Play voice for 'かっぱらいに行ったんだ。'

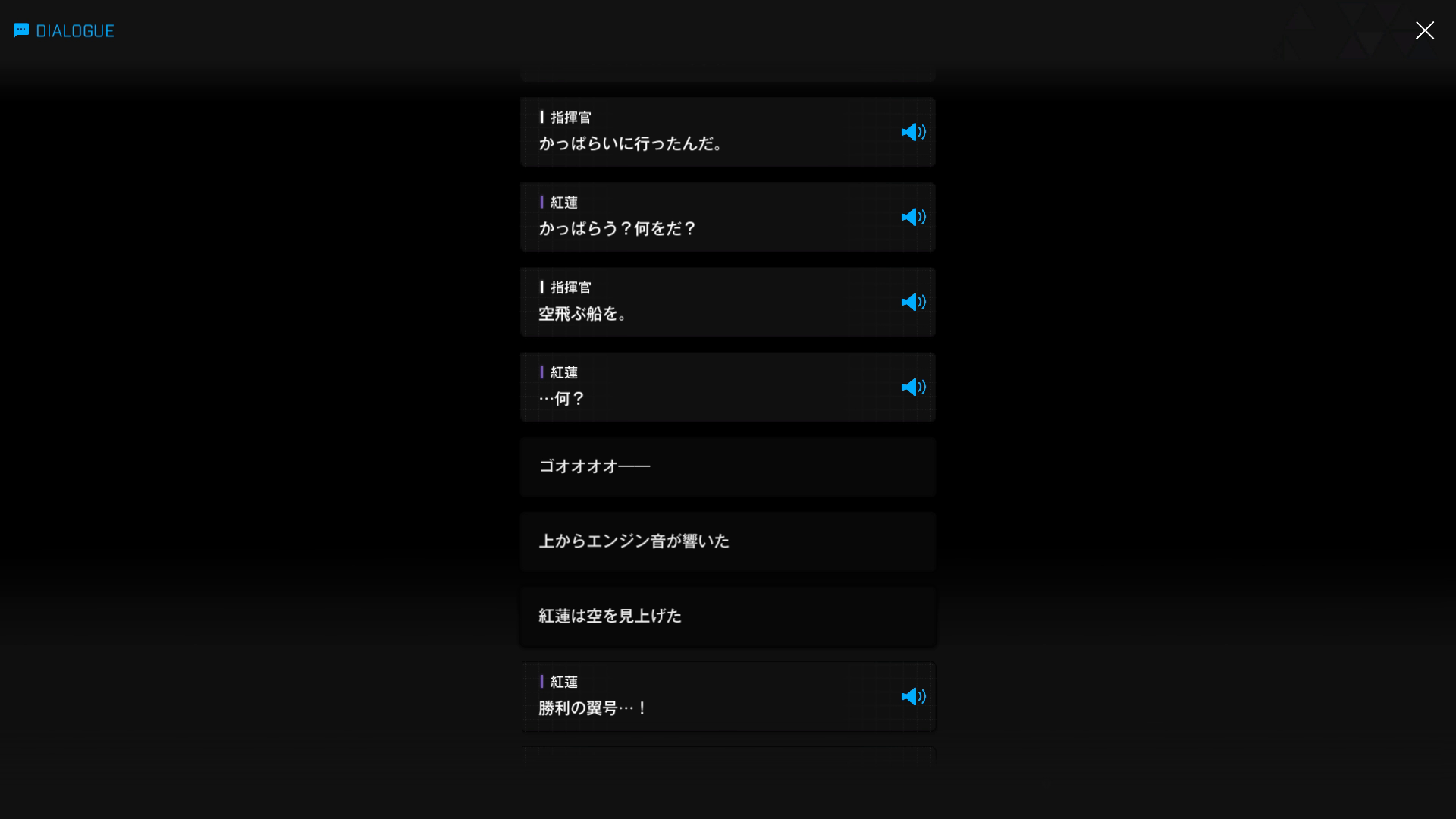(x=913, y=132)
